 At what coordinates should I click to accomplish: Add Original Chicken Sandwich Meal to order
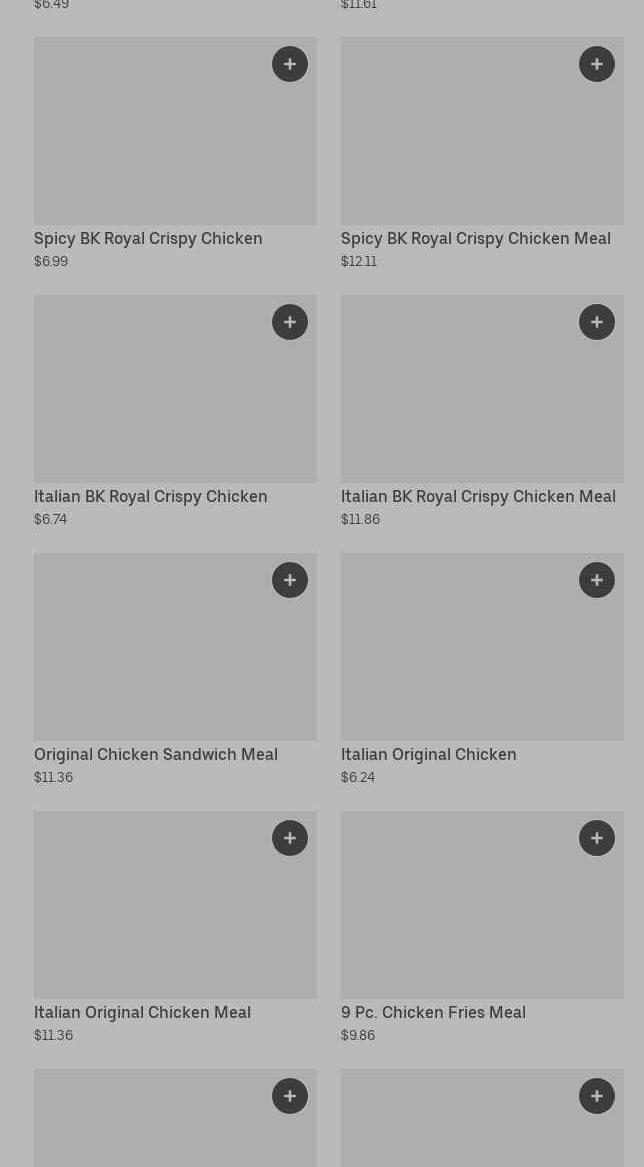tap(290, 580)
